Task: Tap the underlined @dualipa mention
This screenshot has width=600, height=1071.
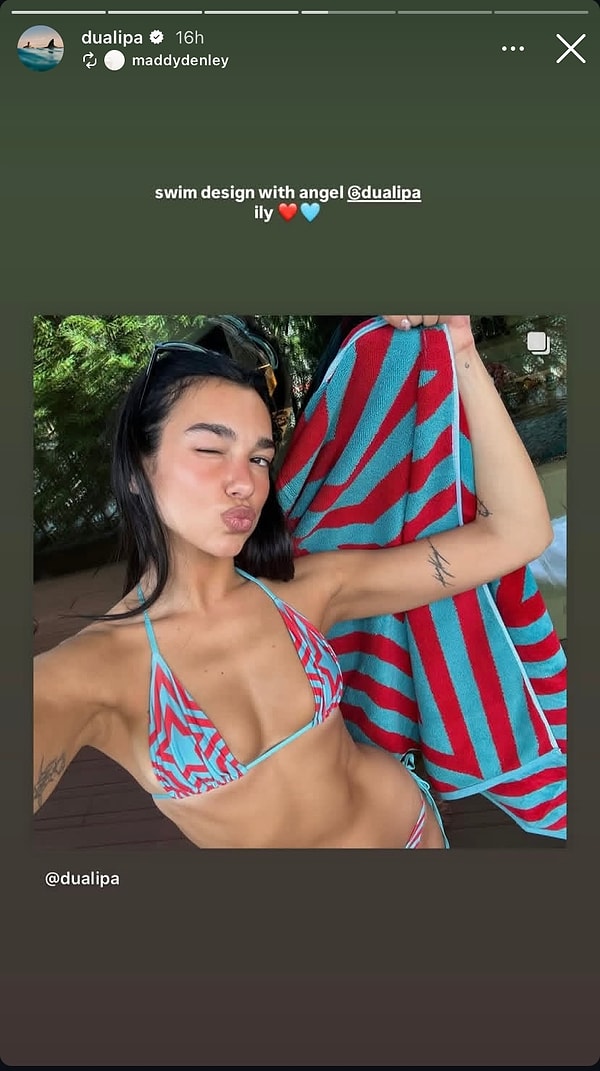Action: pos(384,192)
